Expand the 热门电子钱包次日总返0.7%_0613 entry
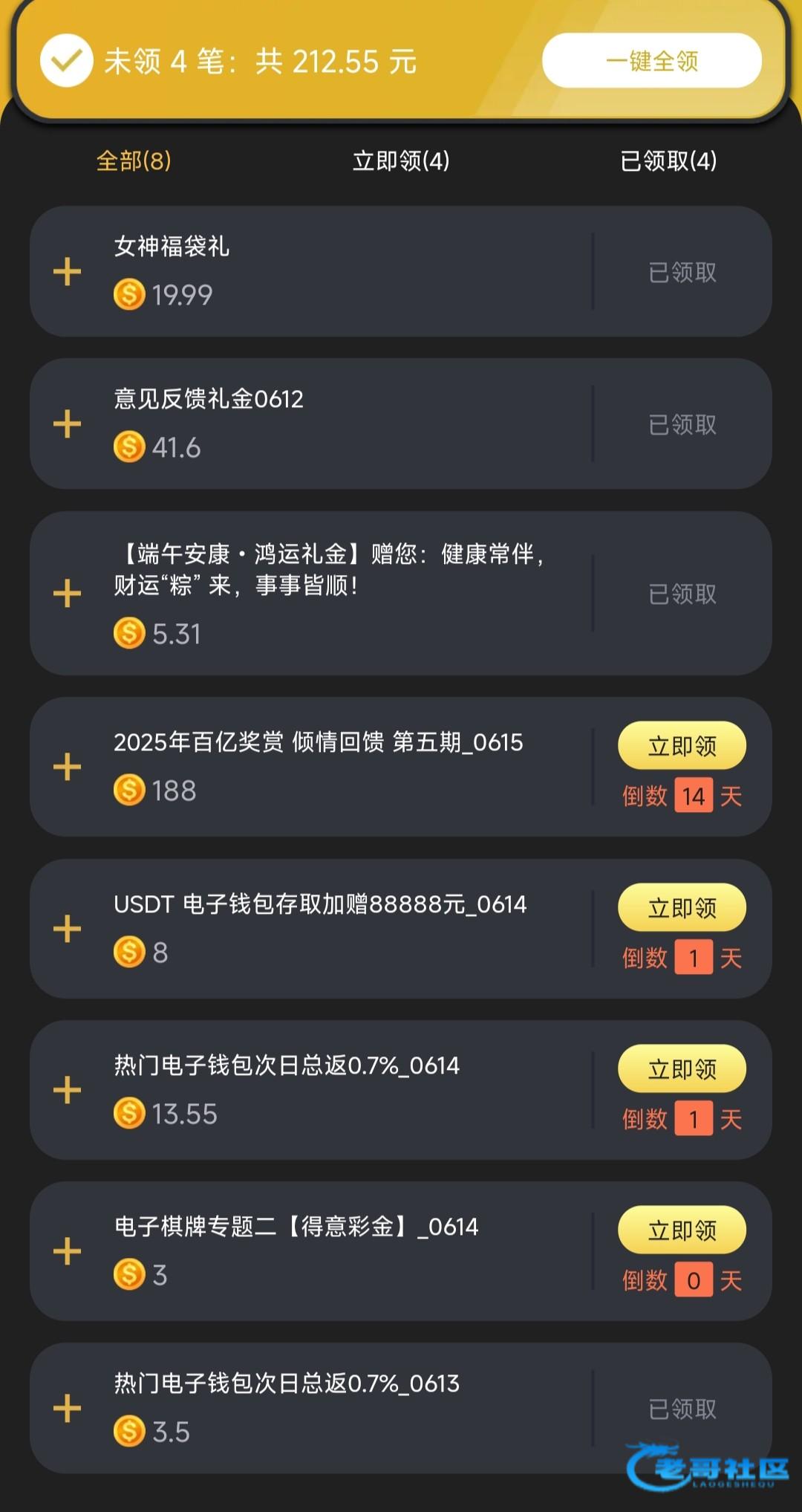The height and width of the screenshot is (1512, 802). pos(67,1408)
